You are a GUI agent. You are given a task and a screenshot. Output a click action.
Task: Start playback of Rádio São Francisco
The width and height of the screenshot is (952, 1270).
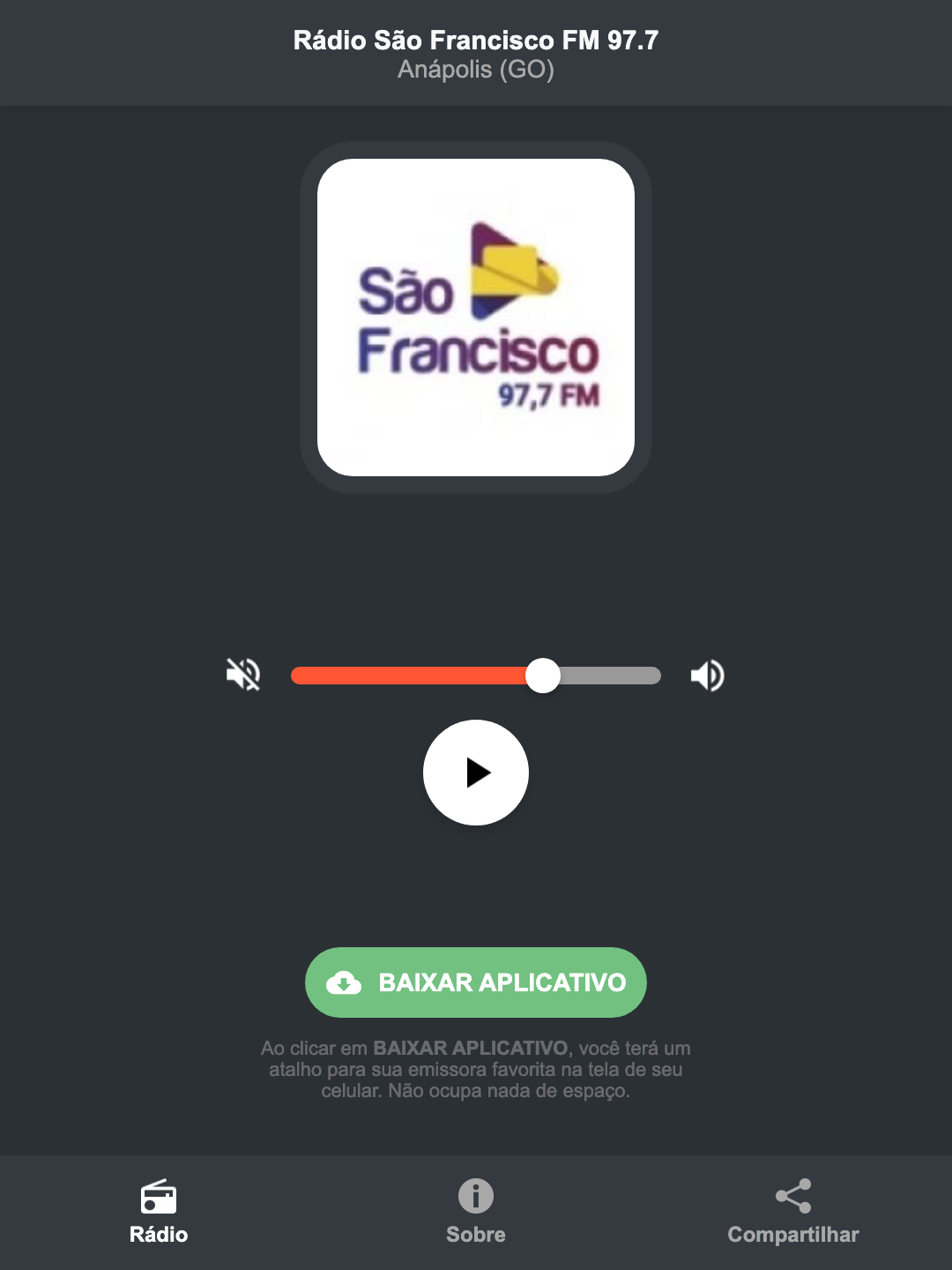(x=476, y=773)
